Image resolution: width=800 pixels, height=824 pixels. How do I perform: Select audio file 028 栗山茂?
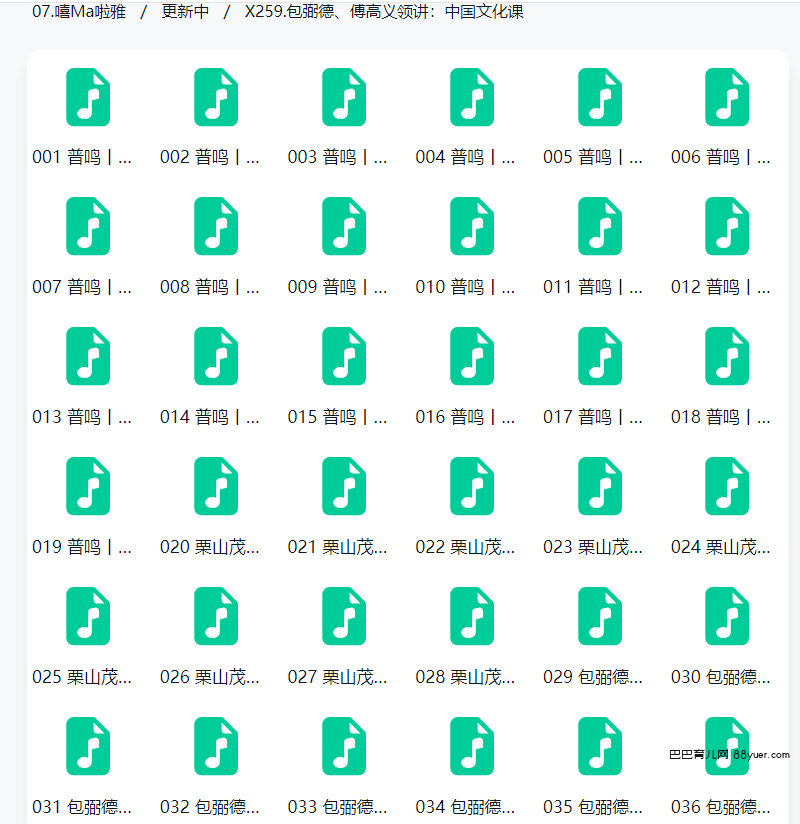pos(472,616)
